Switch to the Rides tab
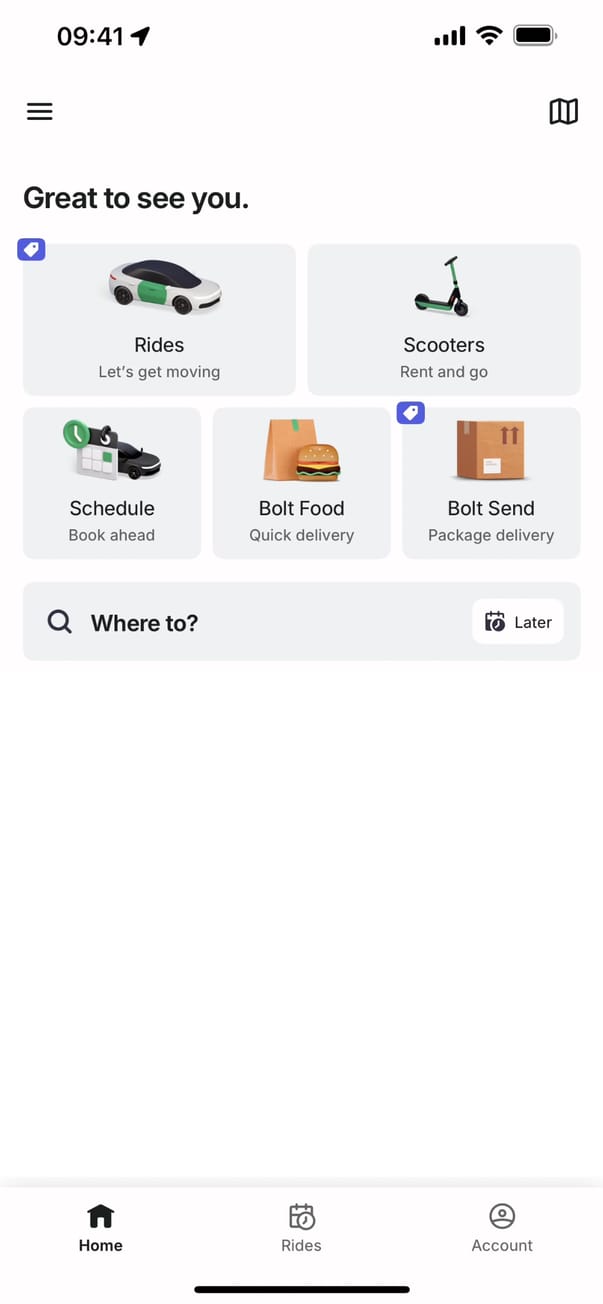Screen dimensions: 603x1304 point(301,1227)
